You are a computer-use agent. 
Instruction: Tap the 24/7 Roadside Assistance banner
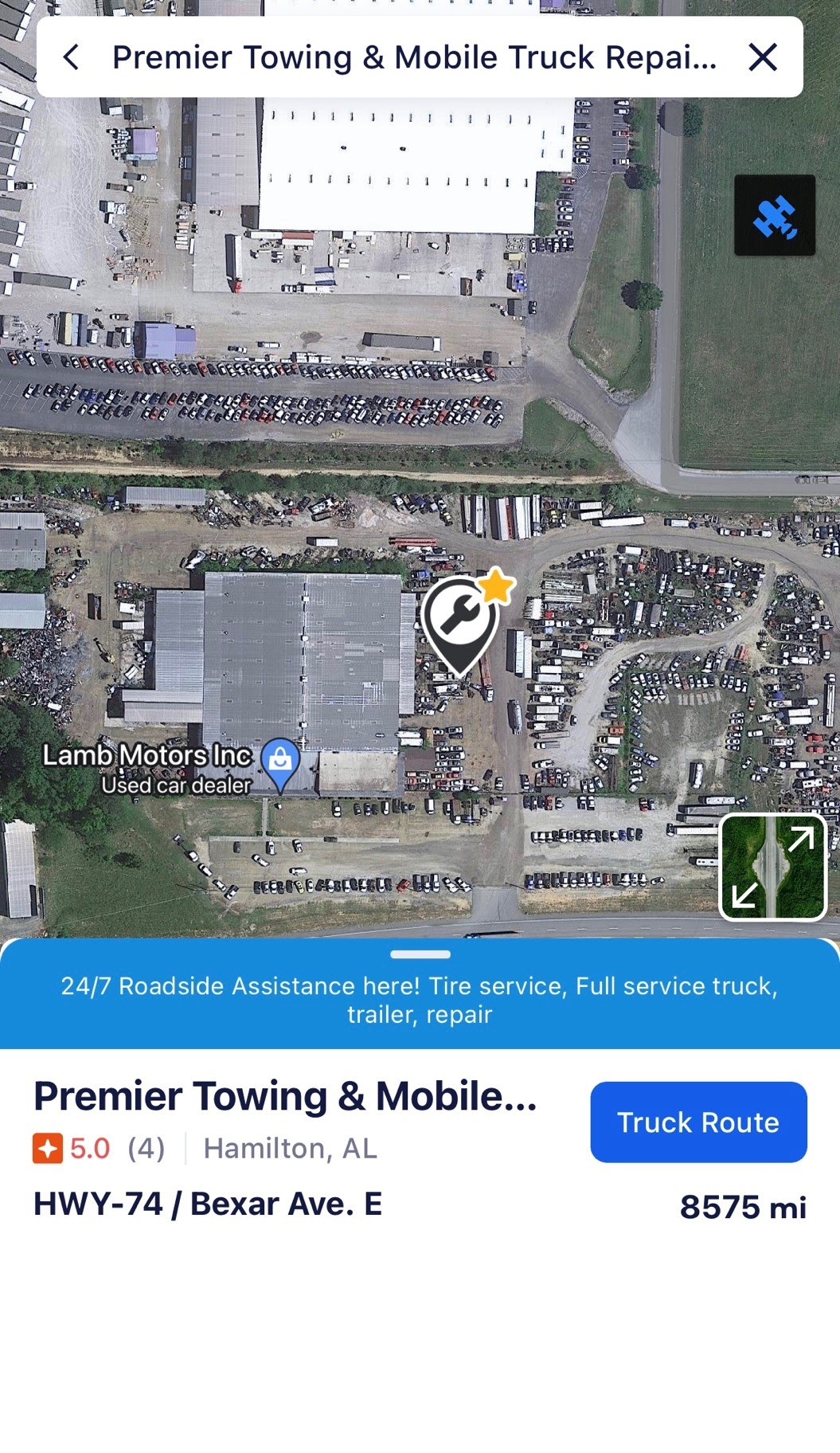tap(420, 1000)
